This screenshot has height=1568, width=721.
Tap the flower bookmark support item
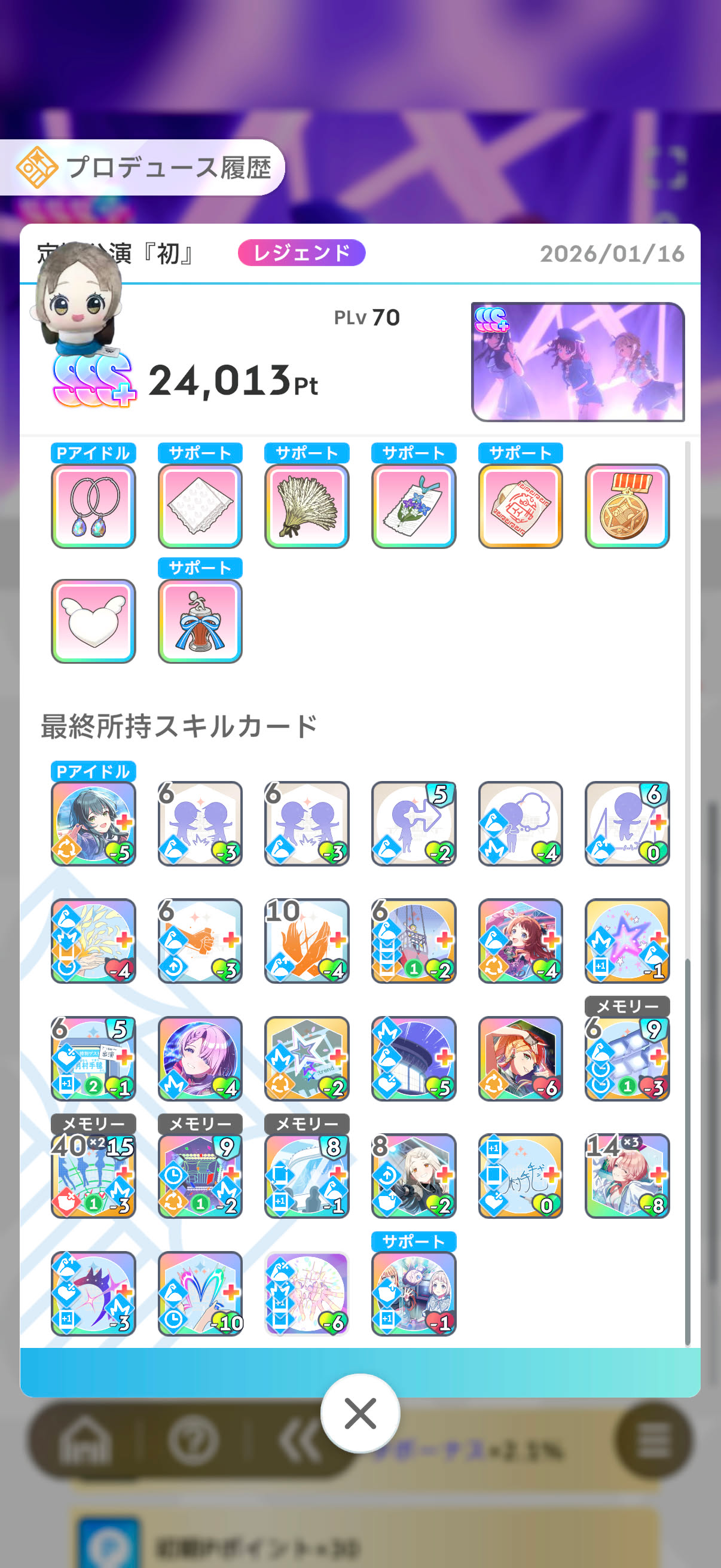pos(414,506)
